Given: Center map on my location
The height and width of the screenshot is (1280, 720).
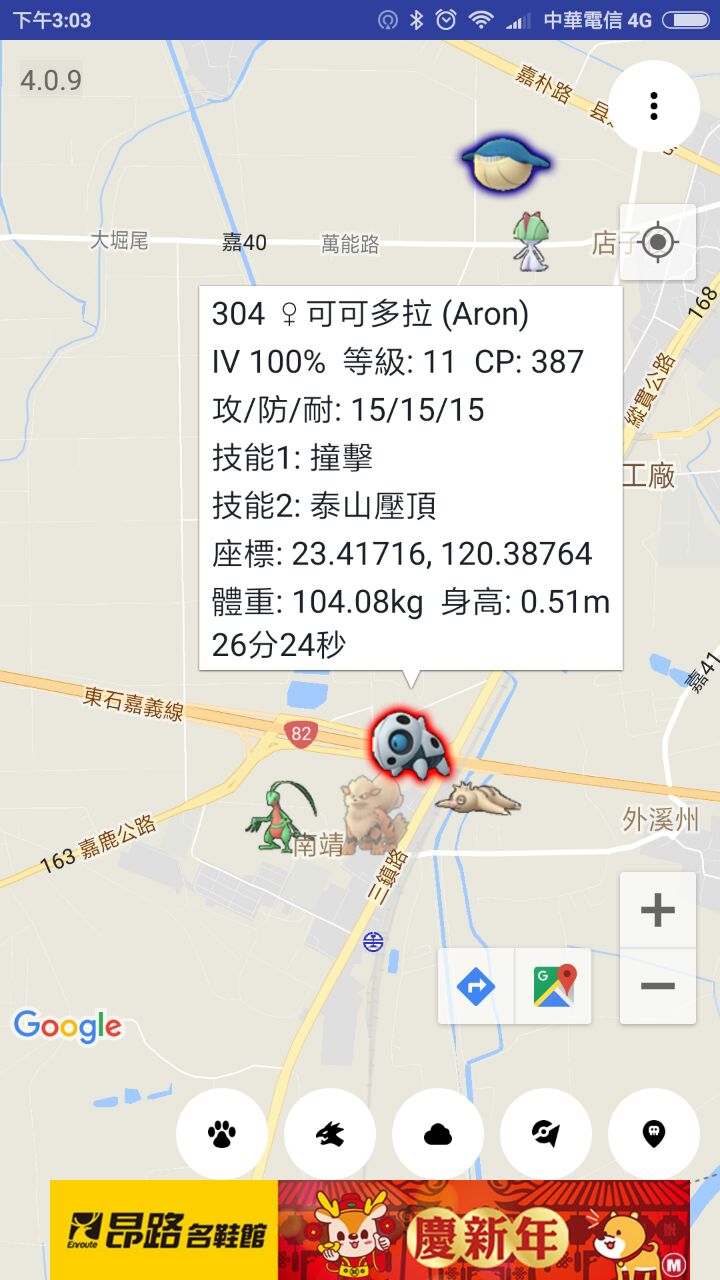Looking at the screenshot, I should tap(657, 242).
